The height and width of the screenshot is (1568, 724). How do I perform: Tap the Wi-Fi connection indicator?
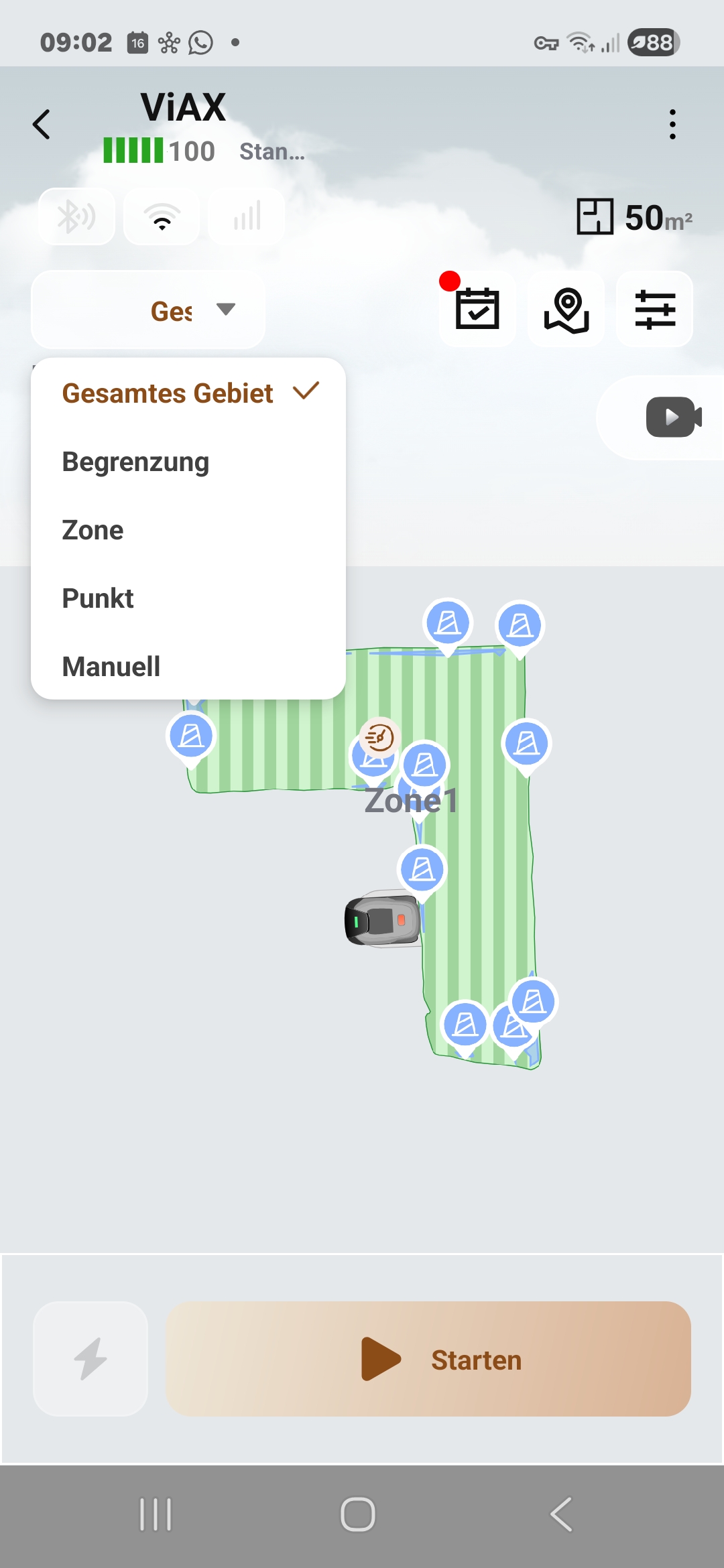click(162, 216)
